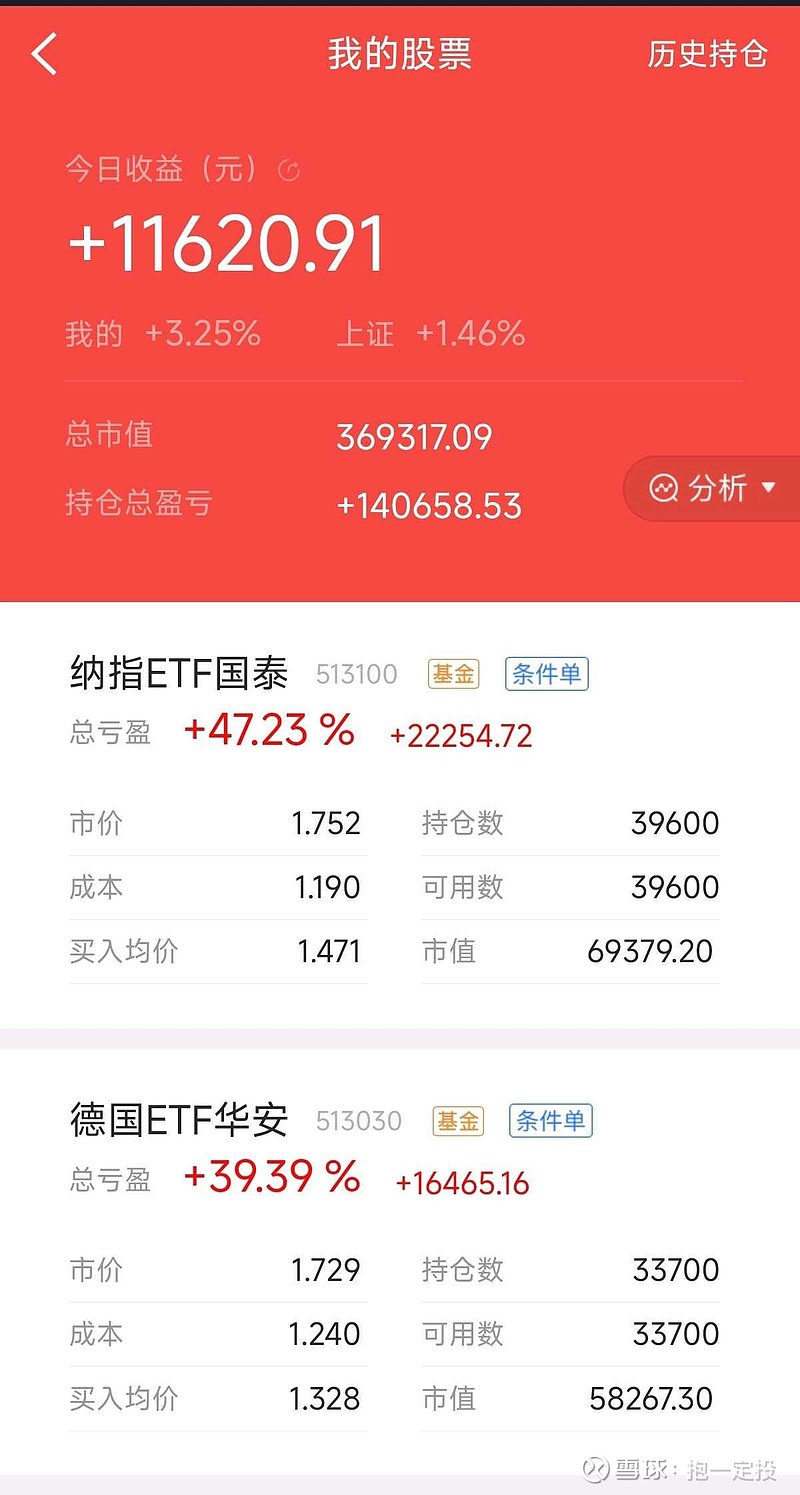Tap the stock name 纳指ETF国泰

click(178, 673)
